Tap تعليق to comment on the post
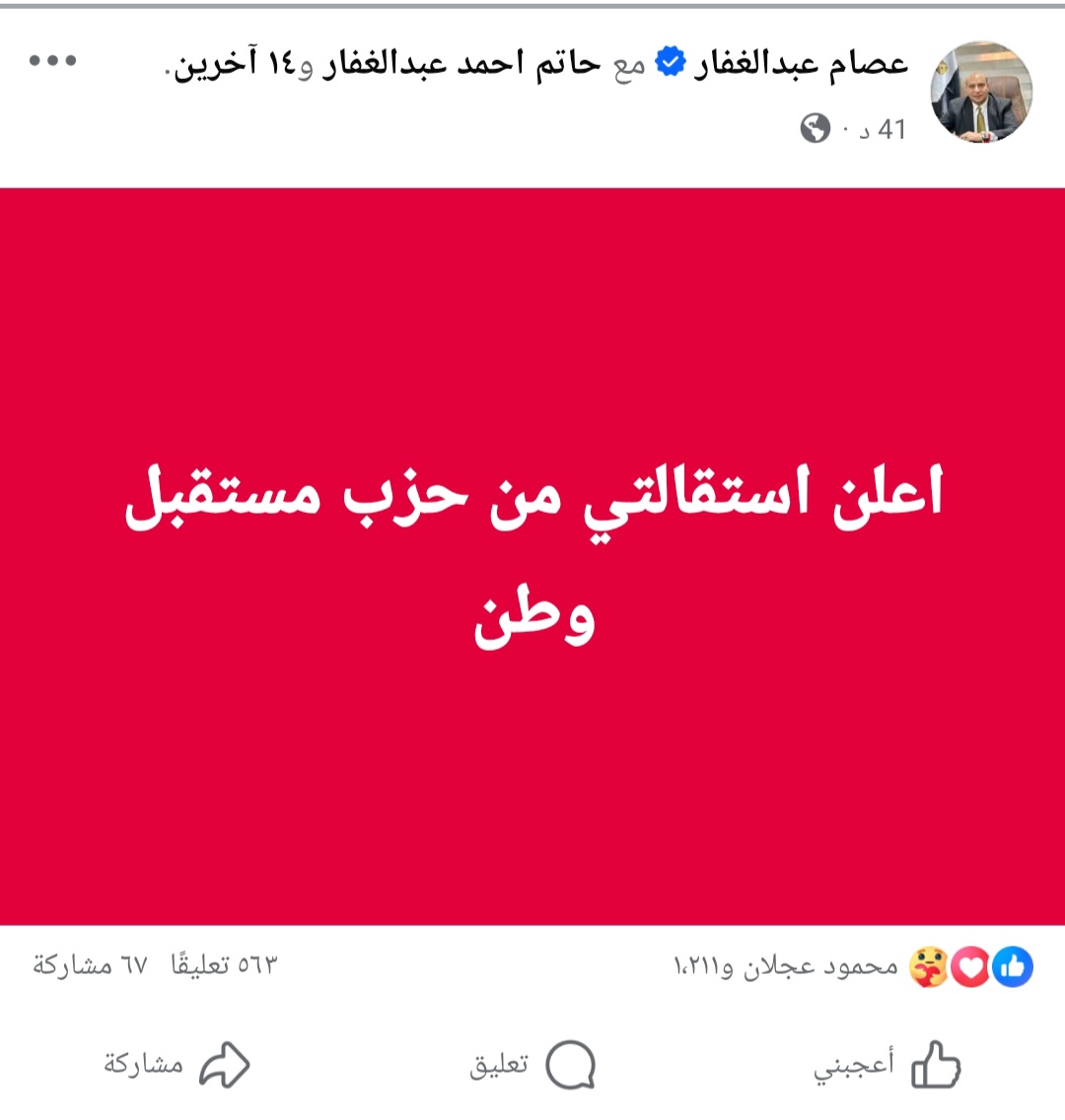The height and width of the screenshot is (1120, 1065). tap(532, 1065)
